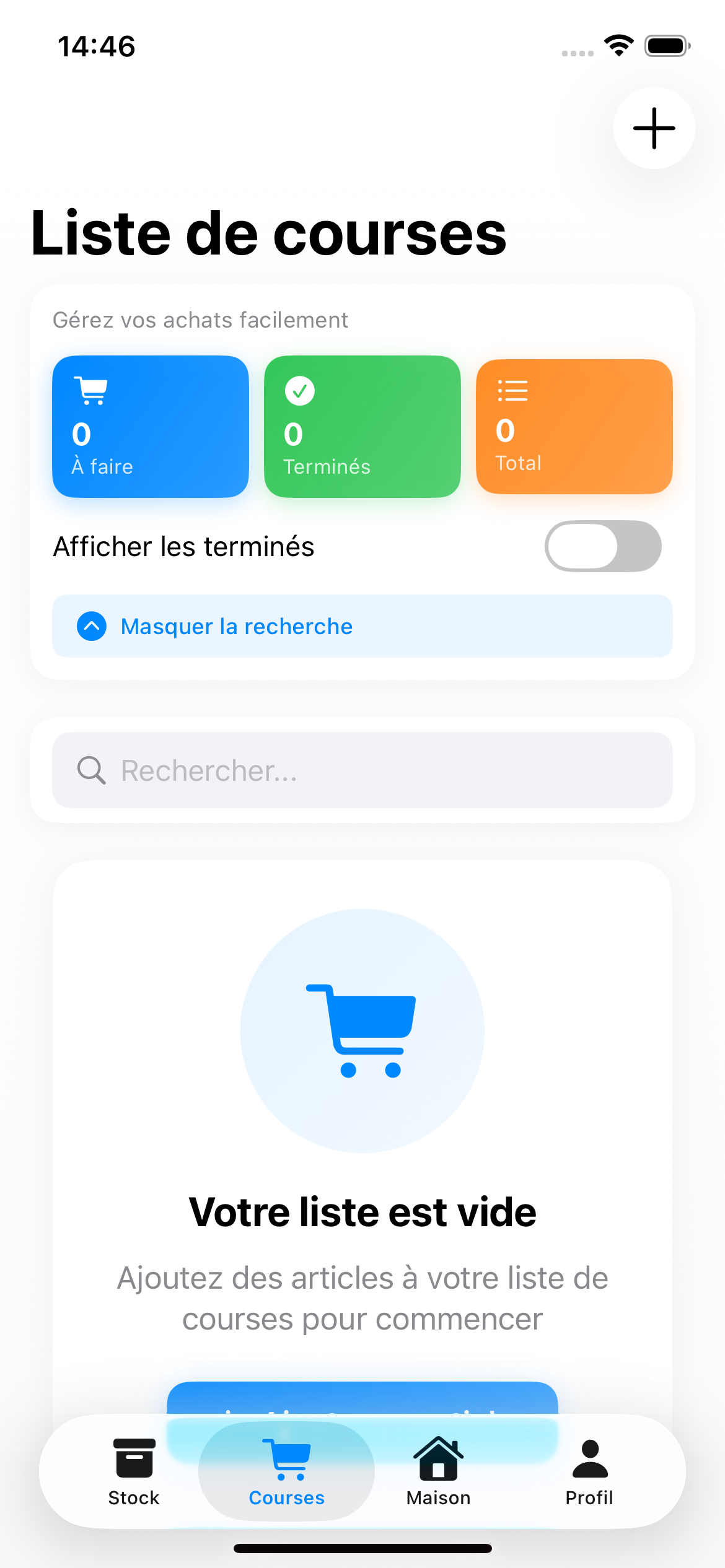725x1568 pixels.
Task: Toggle the Afficher les terminés switch
Action: [602, 546]
